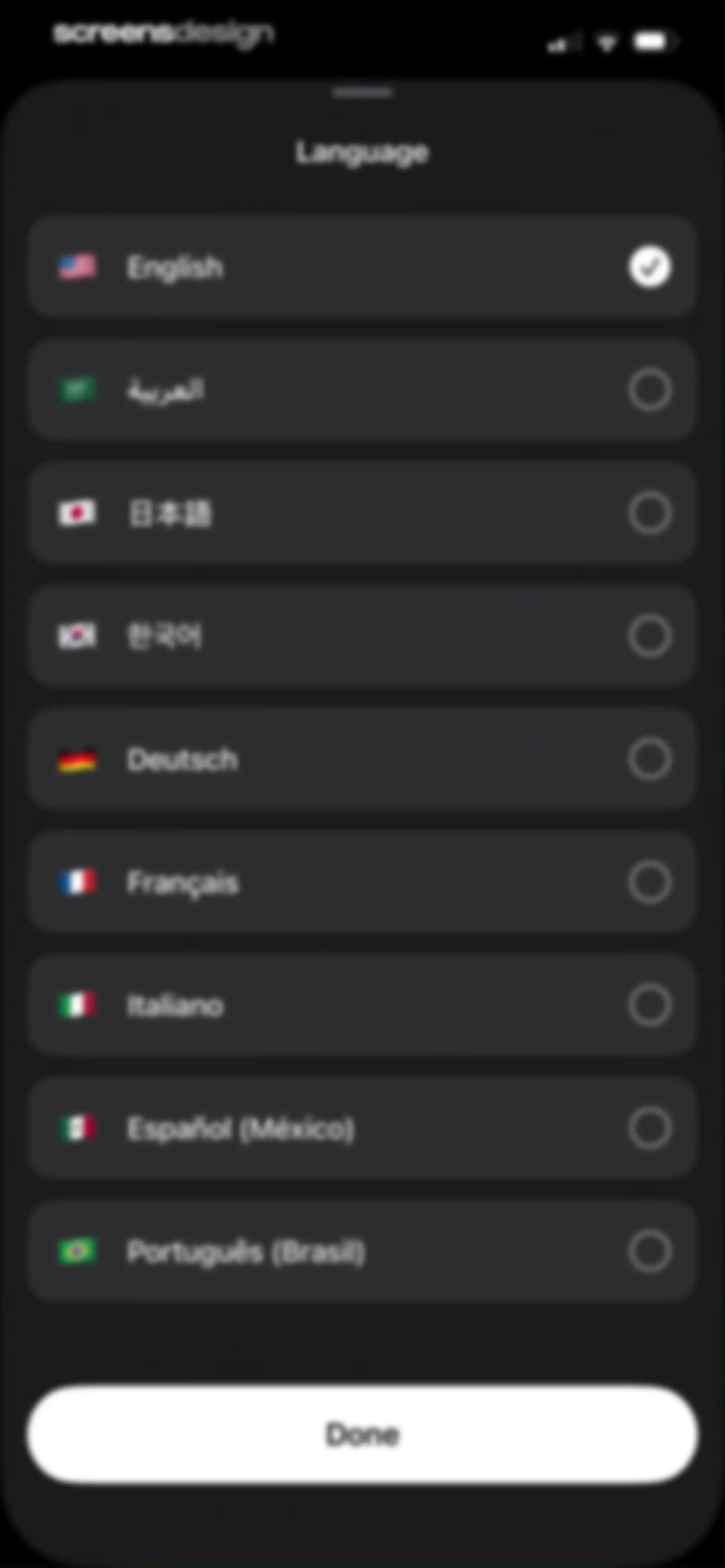Pick the Korean language option
Viewport: 725px width, 1568px height.
pyautogui.click(x=362, y=636)
